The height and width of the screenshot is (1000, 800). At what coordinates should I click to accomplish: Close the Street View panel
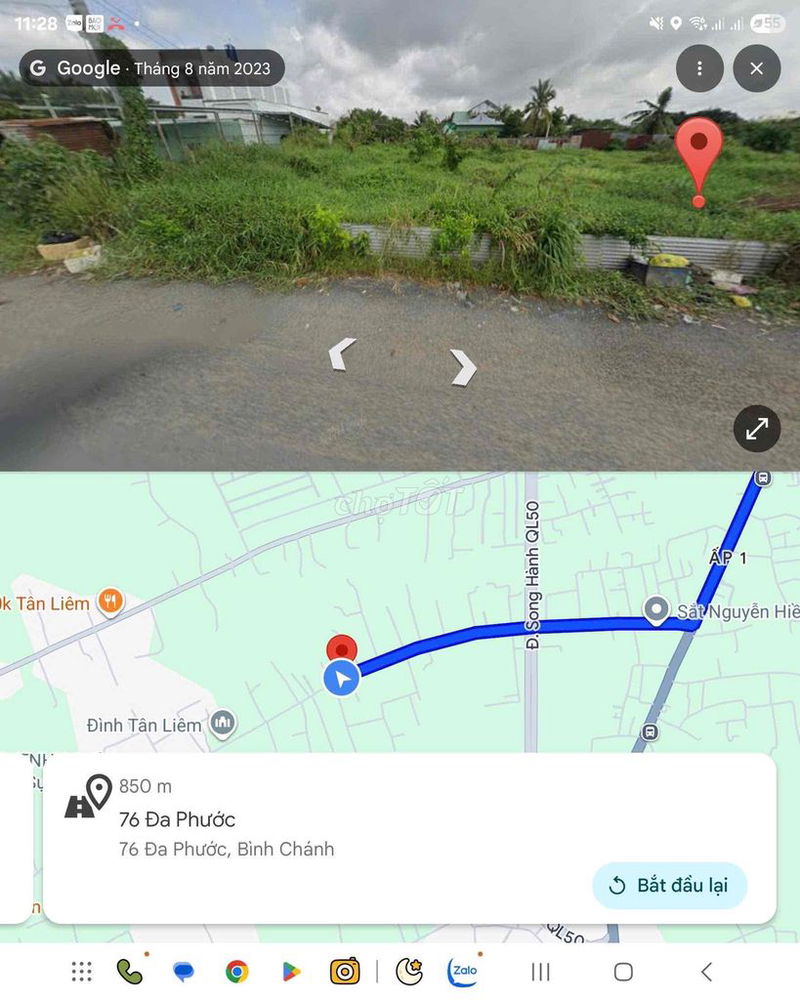[756, 69]
